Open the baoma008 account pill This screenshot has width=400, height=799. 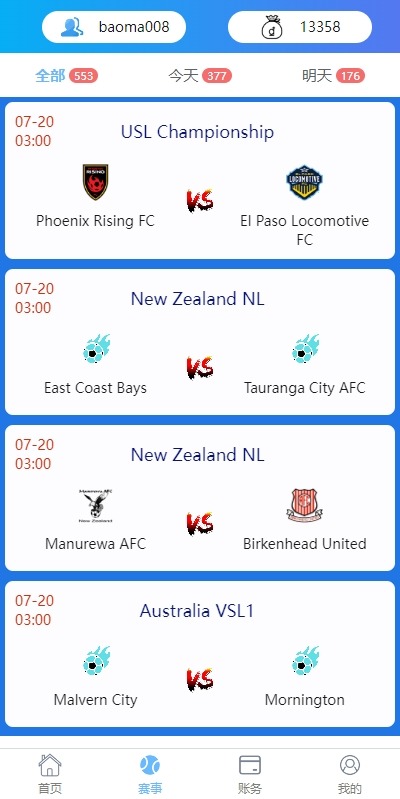114,27
